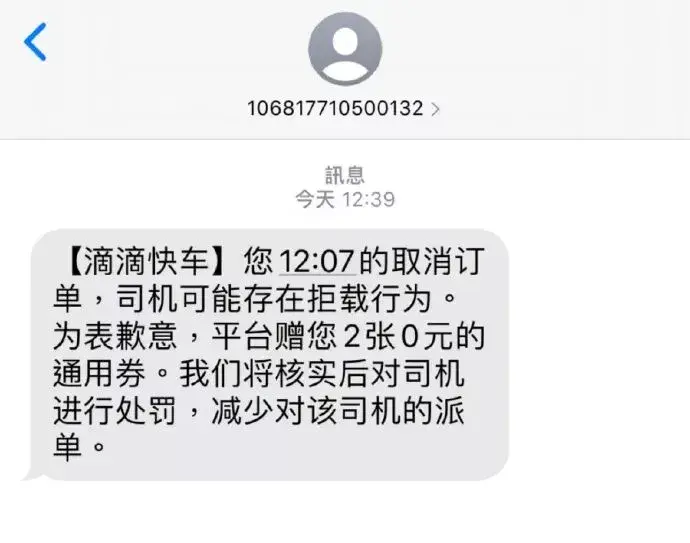
Task: Tap the underlined 12:07 time link
Action: [x=317, y=262]
